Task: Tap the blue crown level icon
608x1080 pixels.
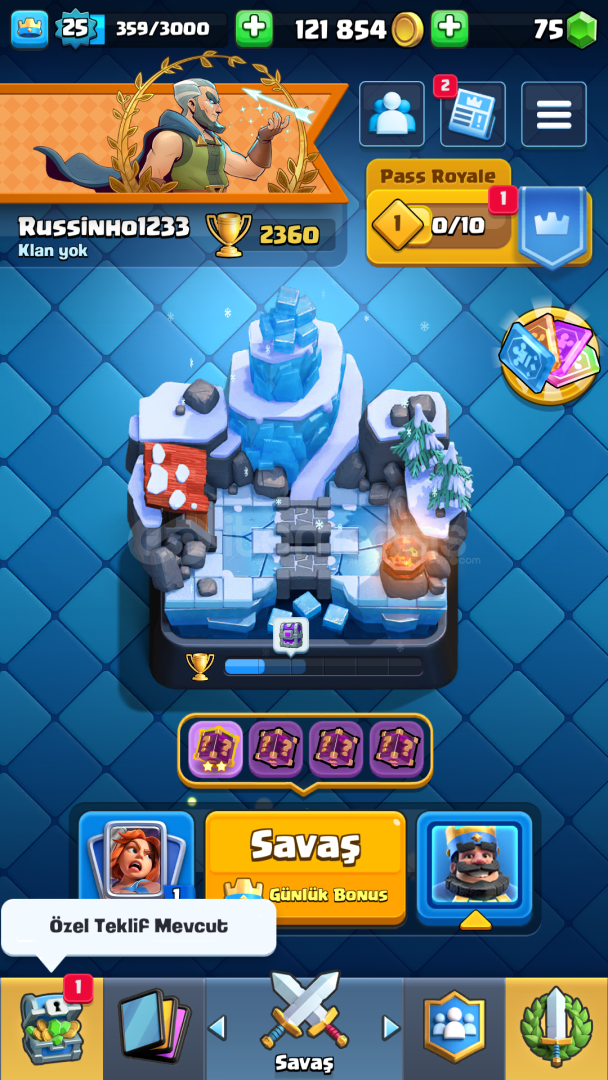Action: 30,29
